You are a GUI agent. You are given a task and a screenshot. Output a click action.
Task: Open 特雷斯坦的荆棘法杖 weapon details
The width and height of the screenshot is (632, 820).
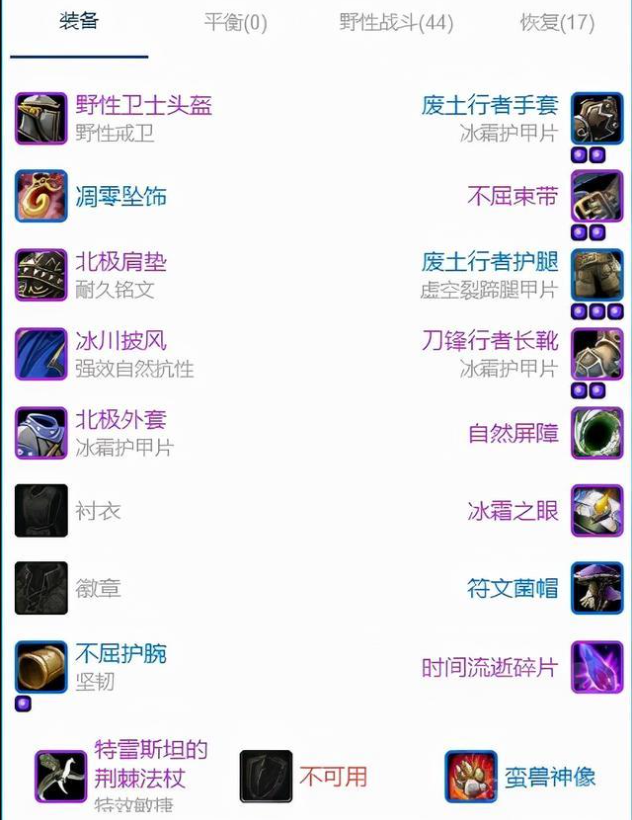[x=150, y=763]
